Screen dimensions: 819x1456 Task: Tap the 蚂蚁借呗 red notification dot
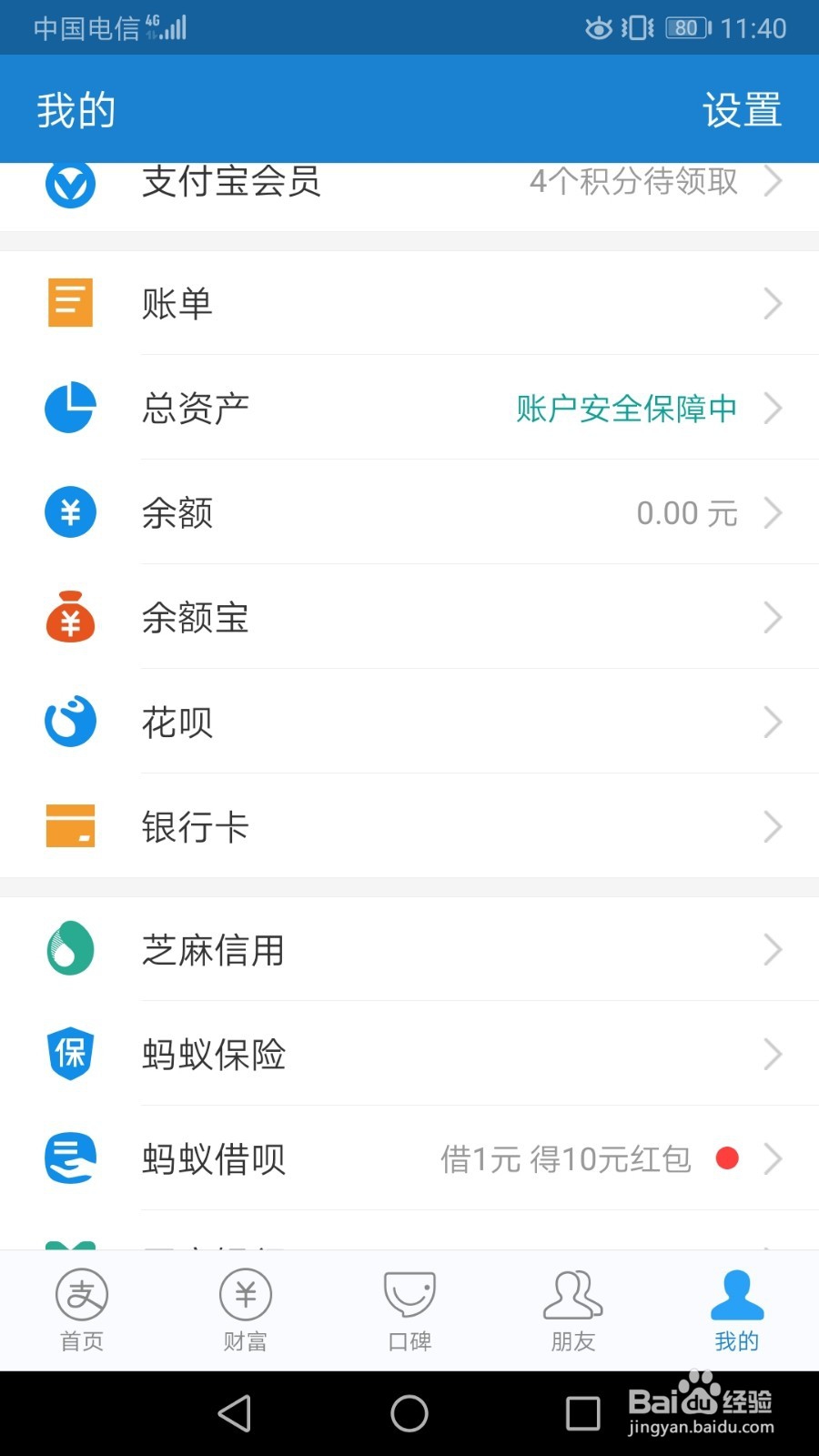[x=727, y=1158]
